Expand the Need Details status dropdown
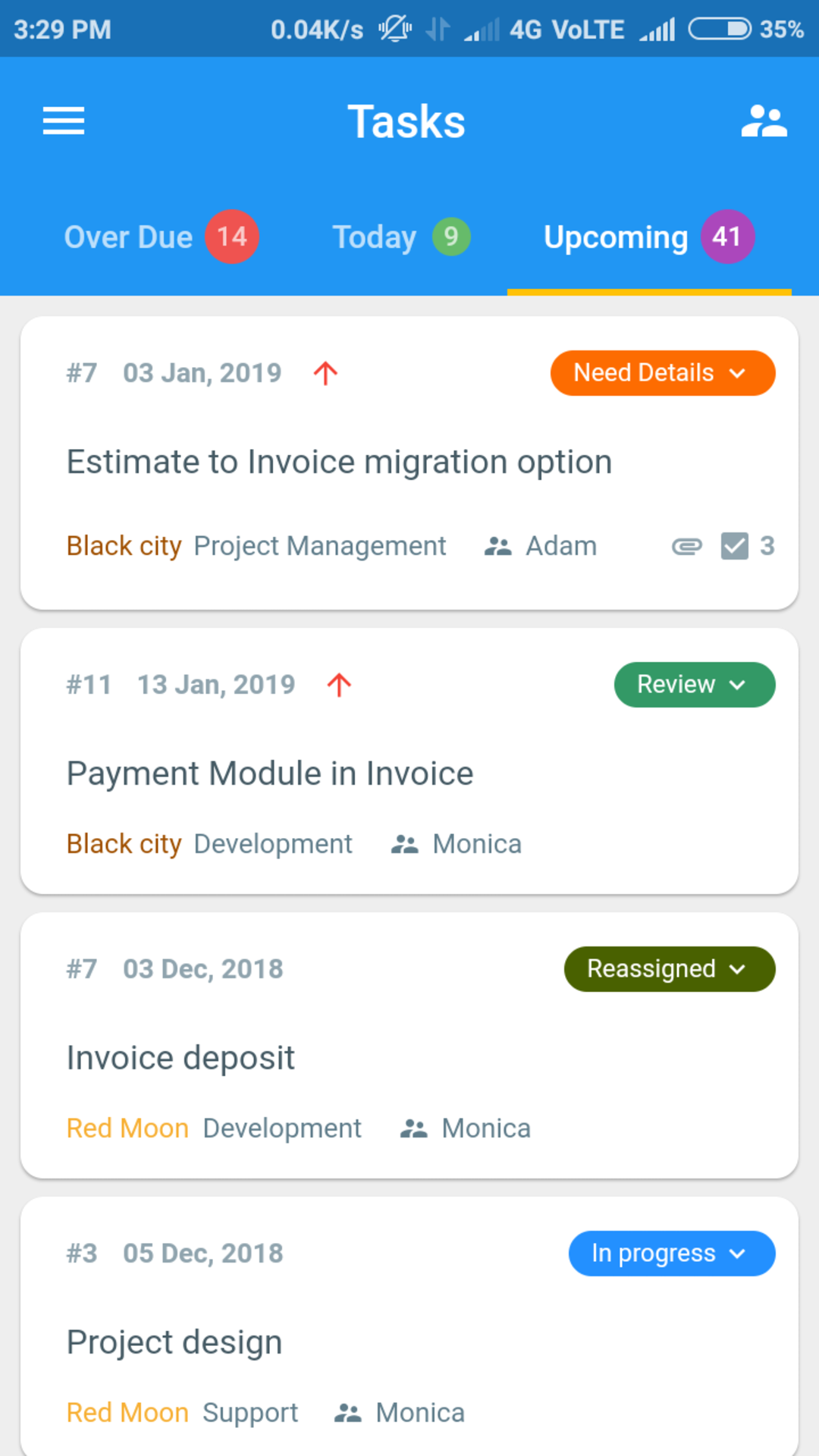 [x=663, y=373]
